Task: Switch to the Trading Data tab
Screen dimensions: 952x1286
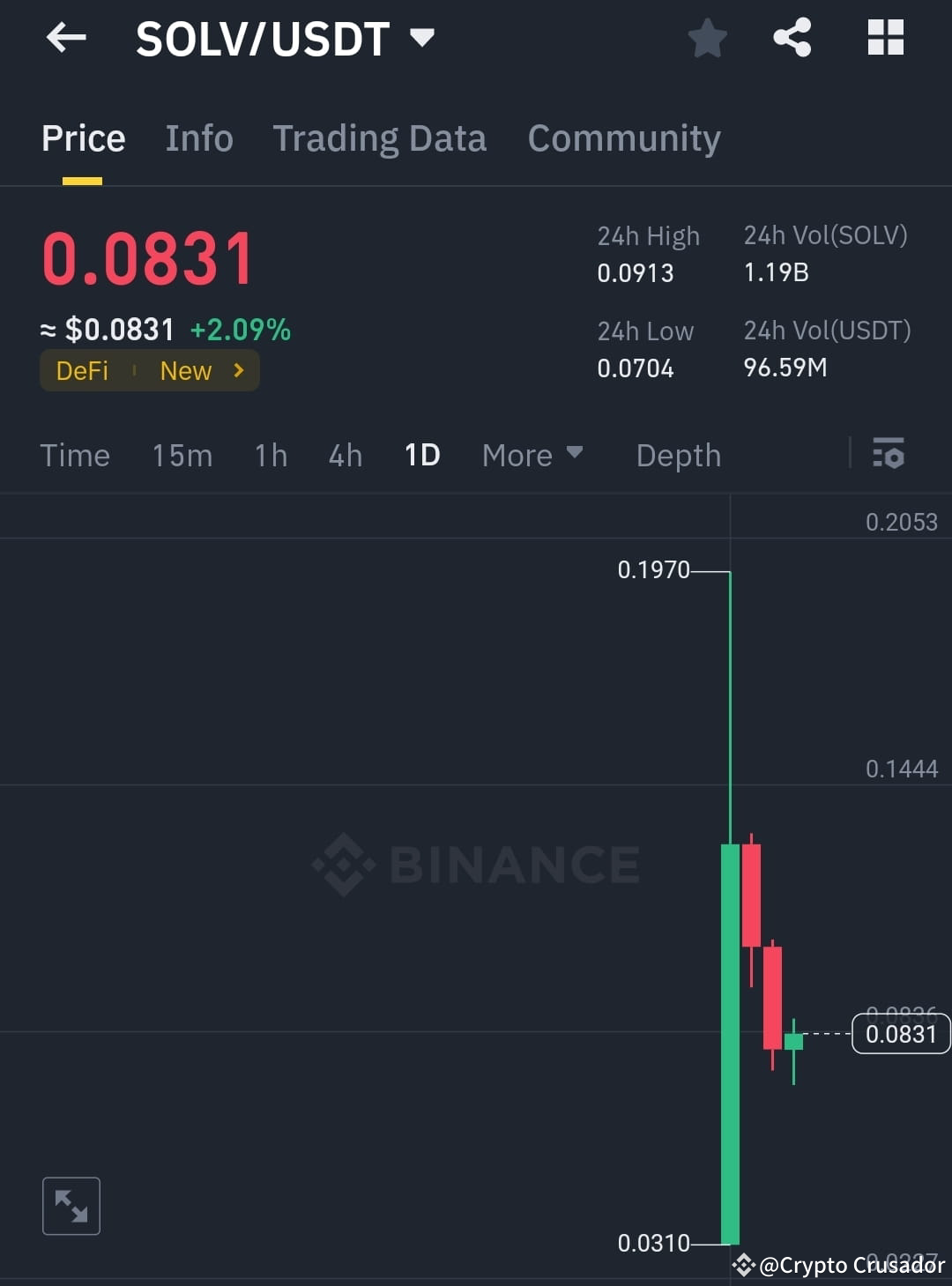Action: [x=380, y=138]
